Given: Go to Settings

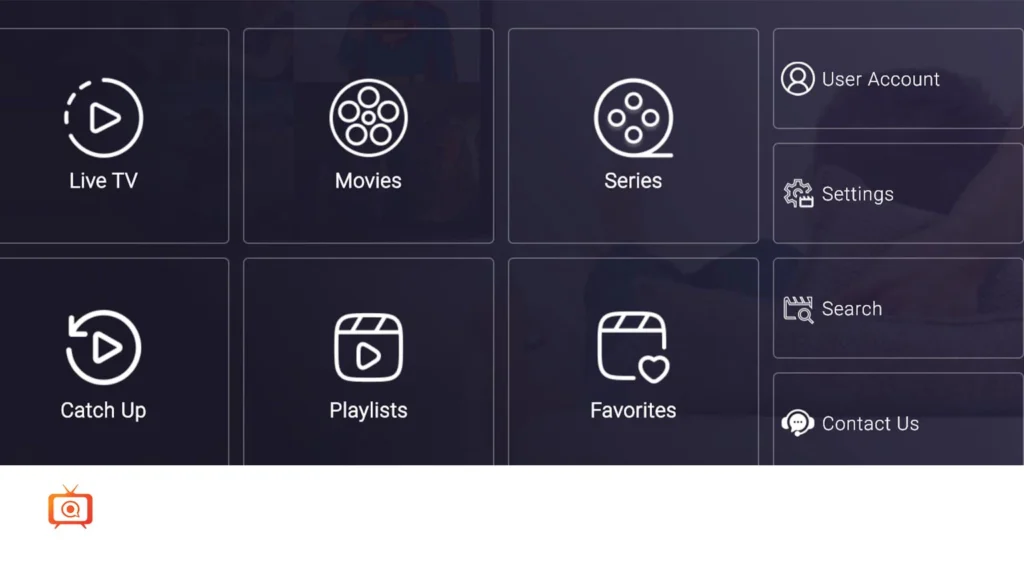Looking at the screenshot, I should [x=897, y=194].
